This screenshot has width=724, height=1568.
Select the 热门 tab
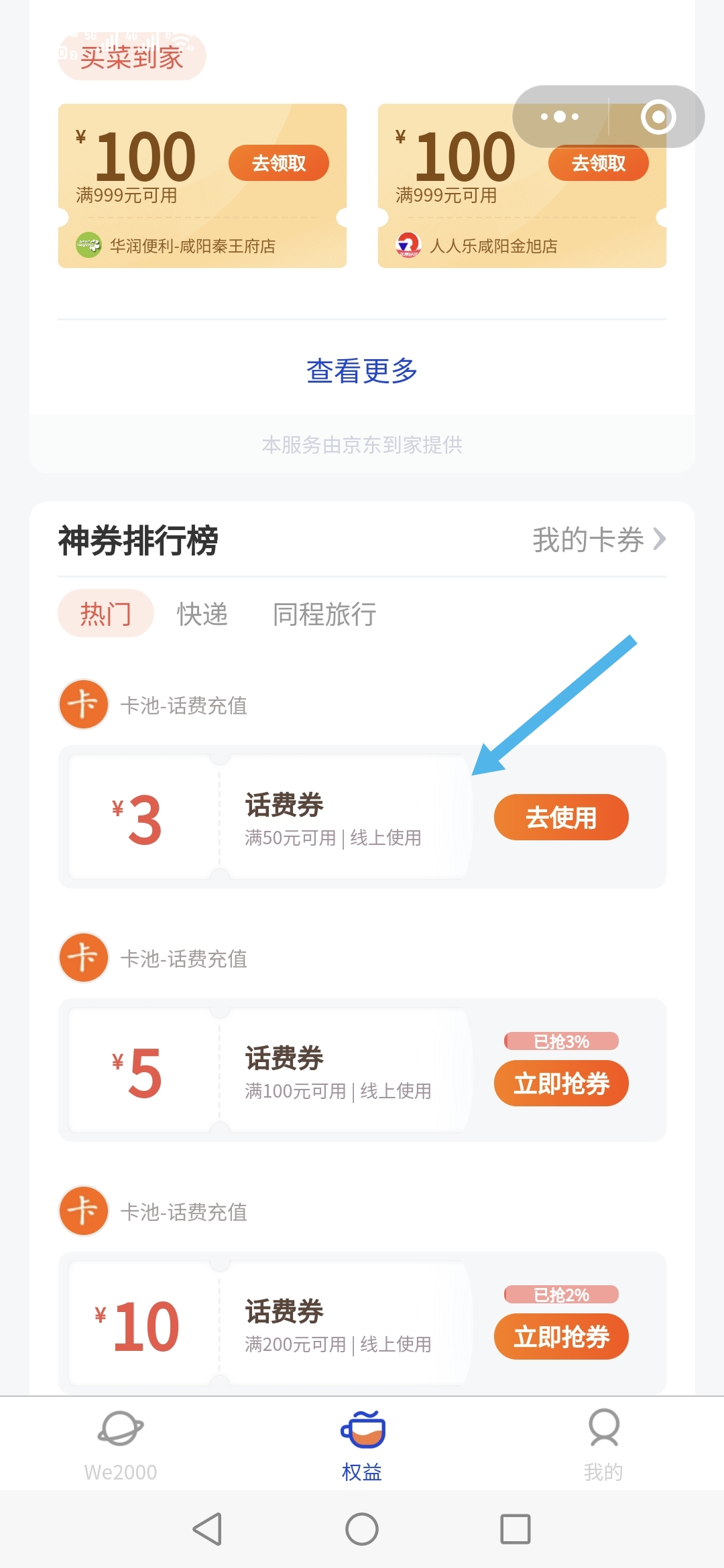click(x=106, y=613)
